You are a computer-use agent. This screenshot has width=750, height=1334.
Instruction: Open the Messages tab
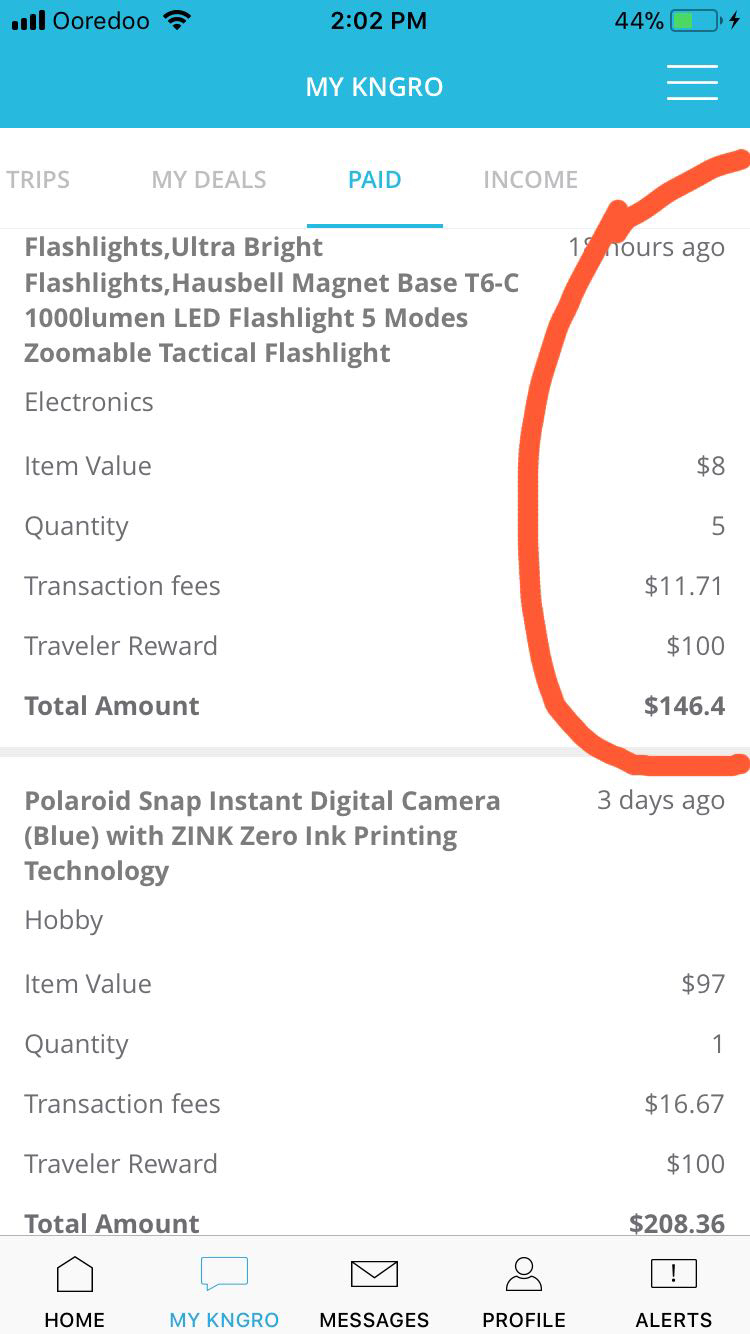(374, 1291)
